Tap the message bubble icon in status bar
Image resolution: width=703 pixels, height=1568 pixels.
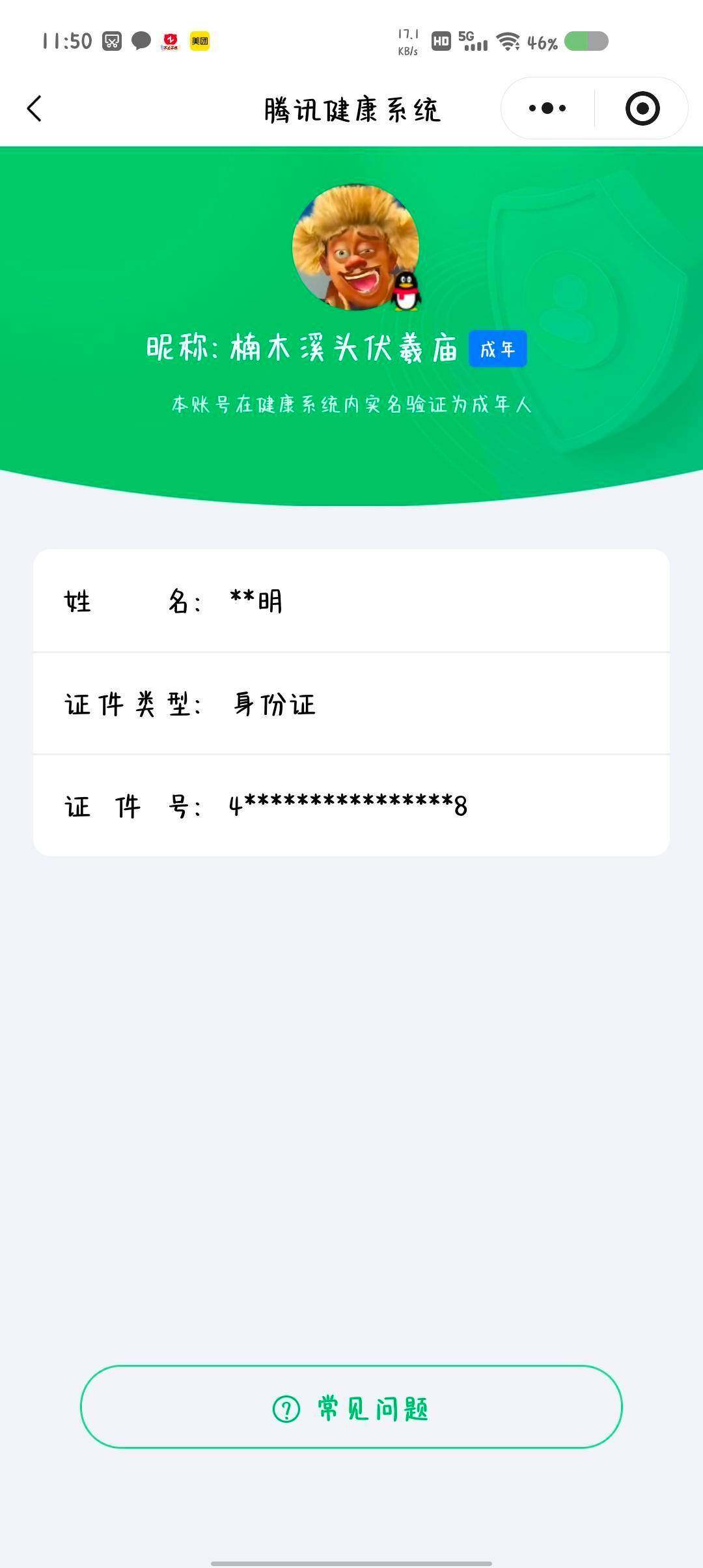pyautogui.click(x=140, y=40)
